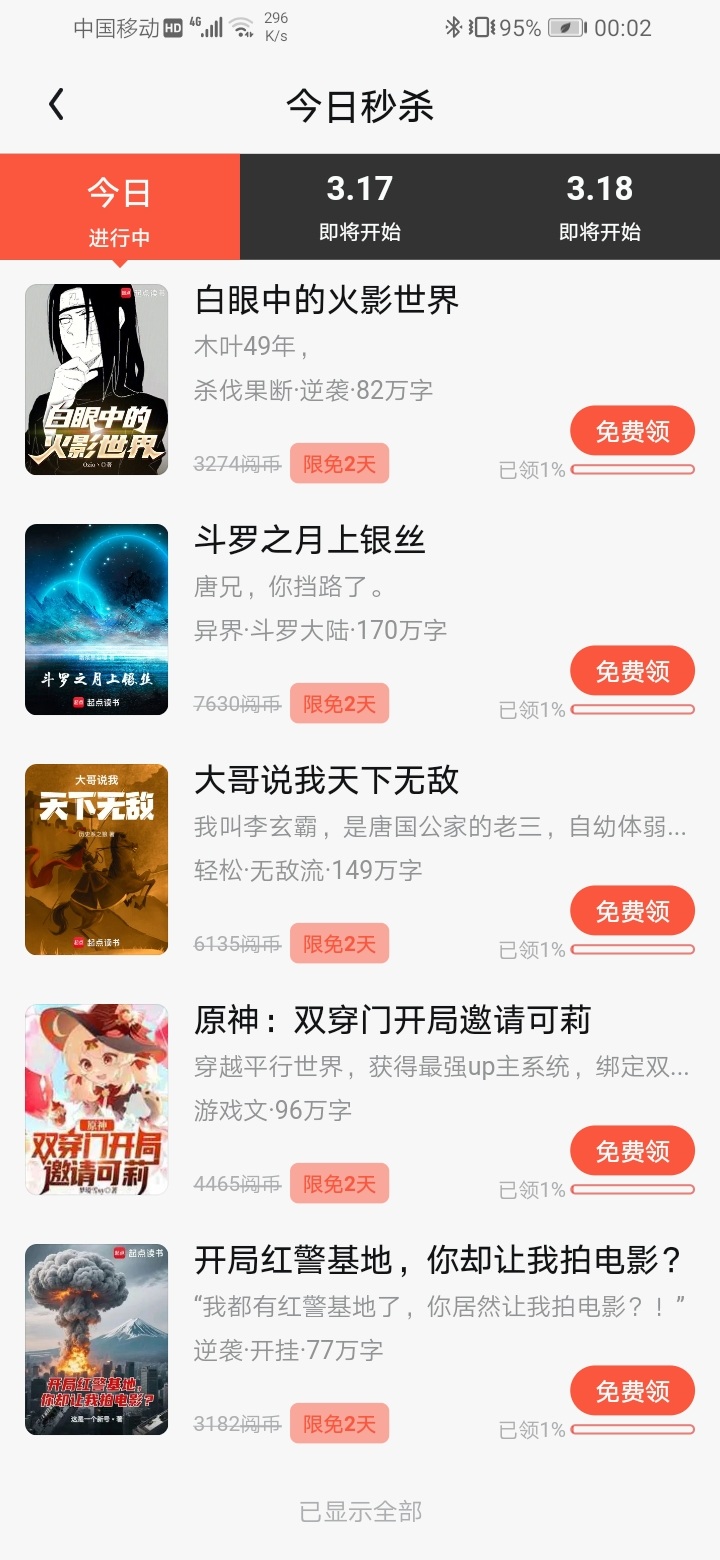Select the 今日 进行中 tab
The height and width of the screenshot is (1560, 720).
pyautogui.click(x=120, y=208)
